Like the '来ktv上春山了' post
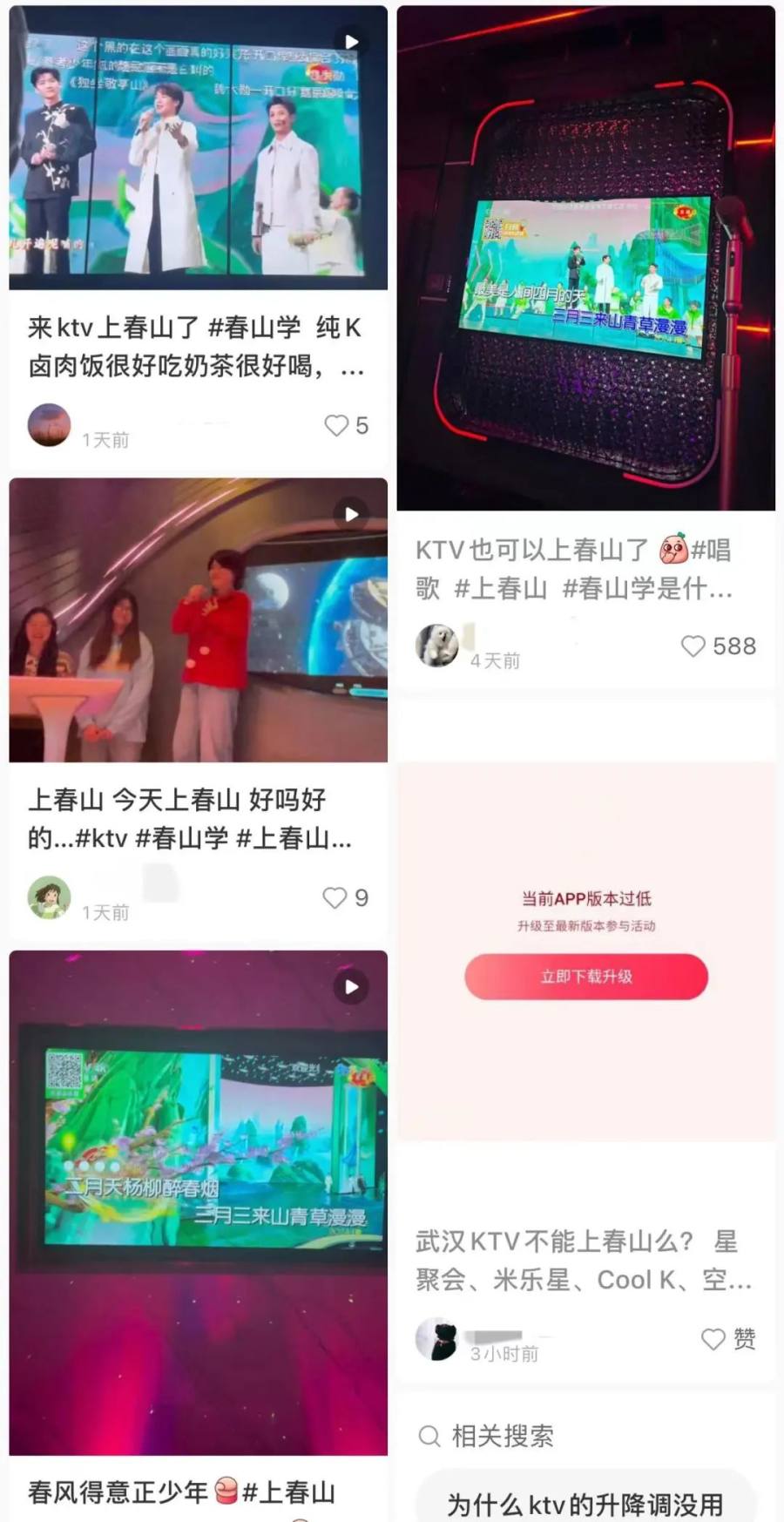Viewport: 784px width, 1522px height. click(337, 425)
